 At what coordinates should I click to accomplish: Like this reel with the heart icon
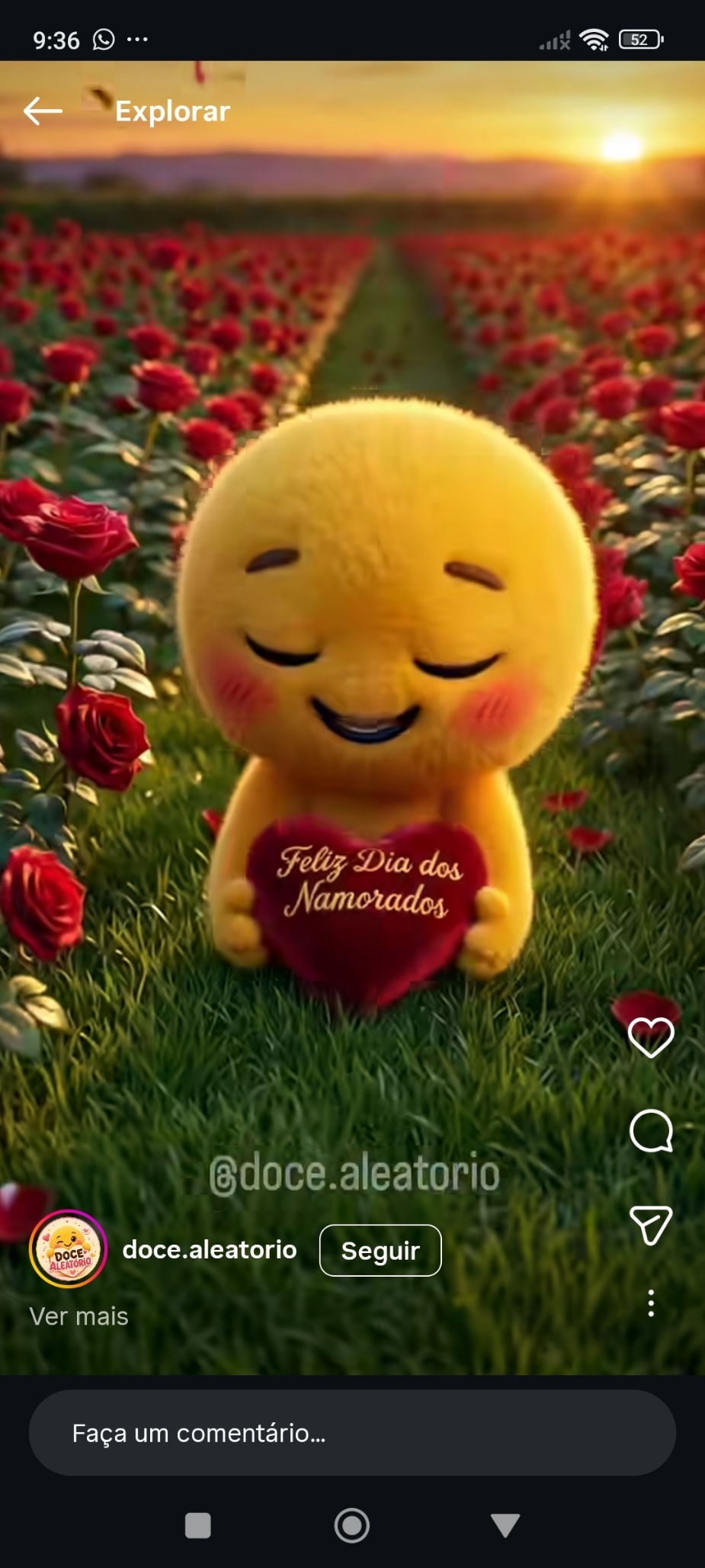pyautogui.click(x=651, y=1037)
